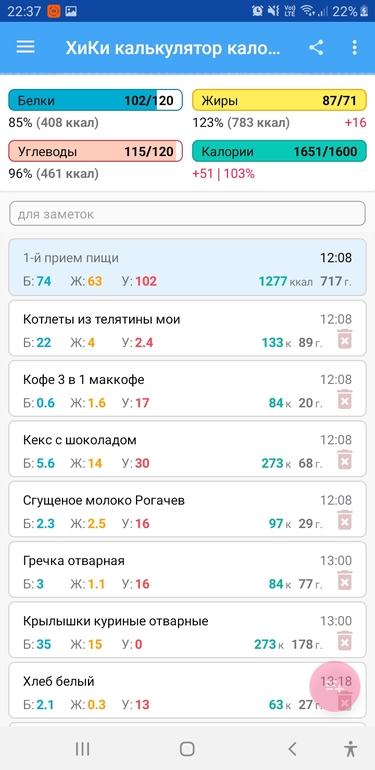The width and height of the screenshot is (375, 770).
Task: Open 'Крылышки куриные отварные' entry
Action: click(x=187, y=630)
